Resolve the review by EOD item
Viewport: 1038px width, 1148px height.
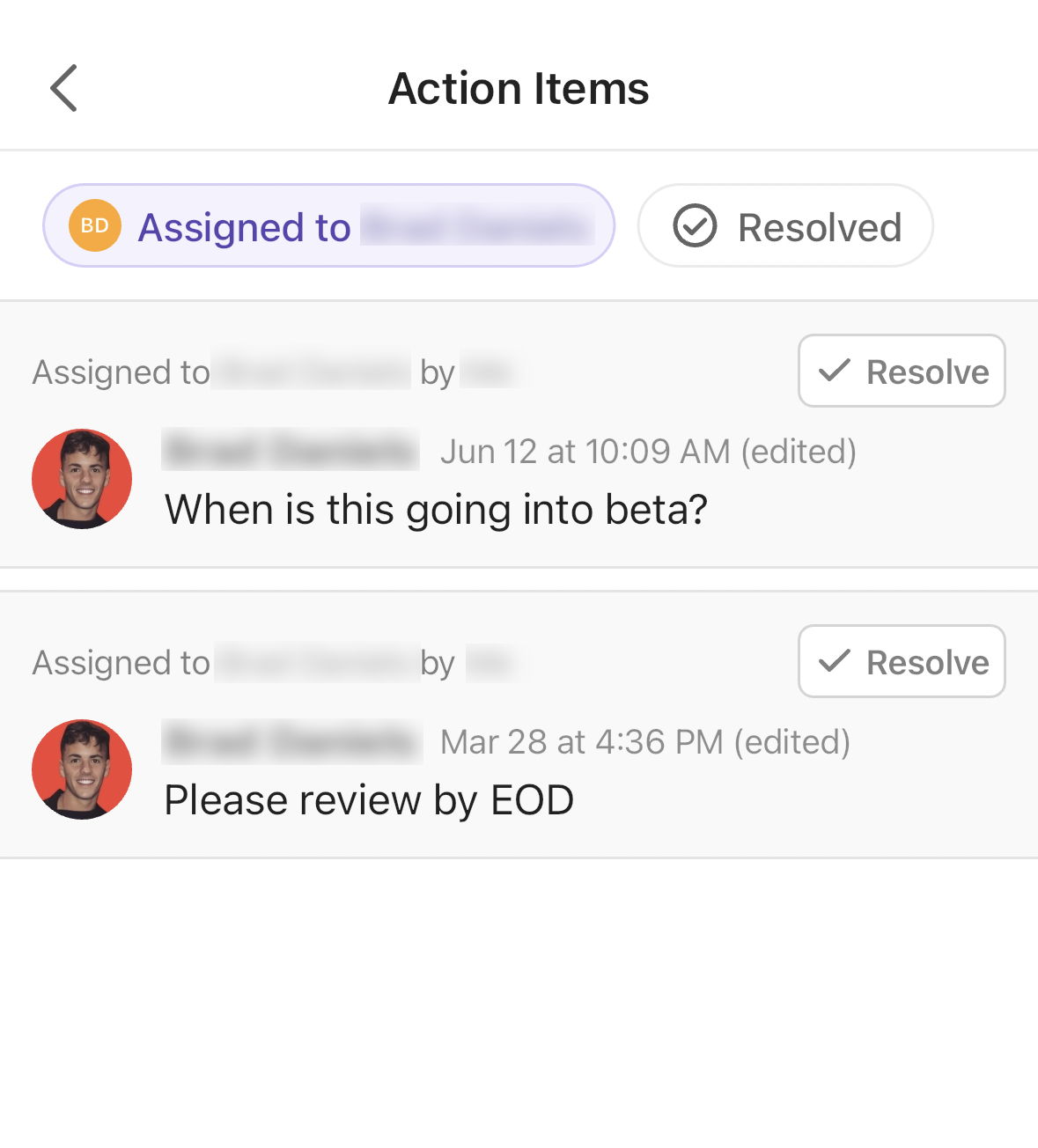[x=902, y=662]
